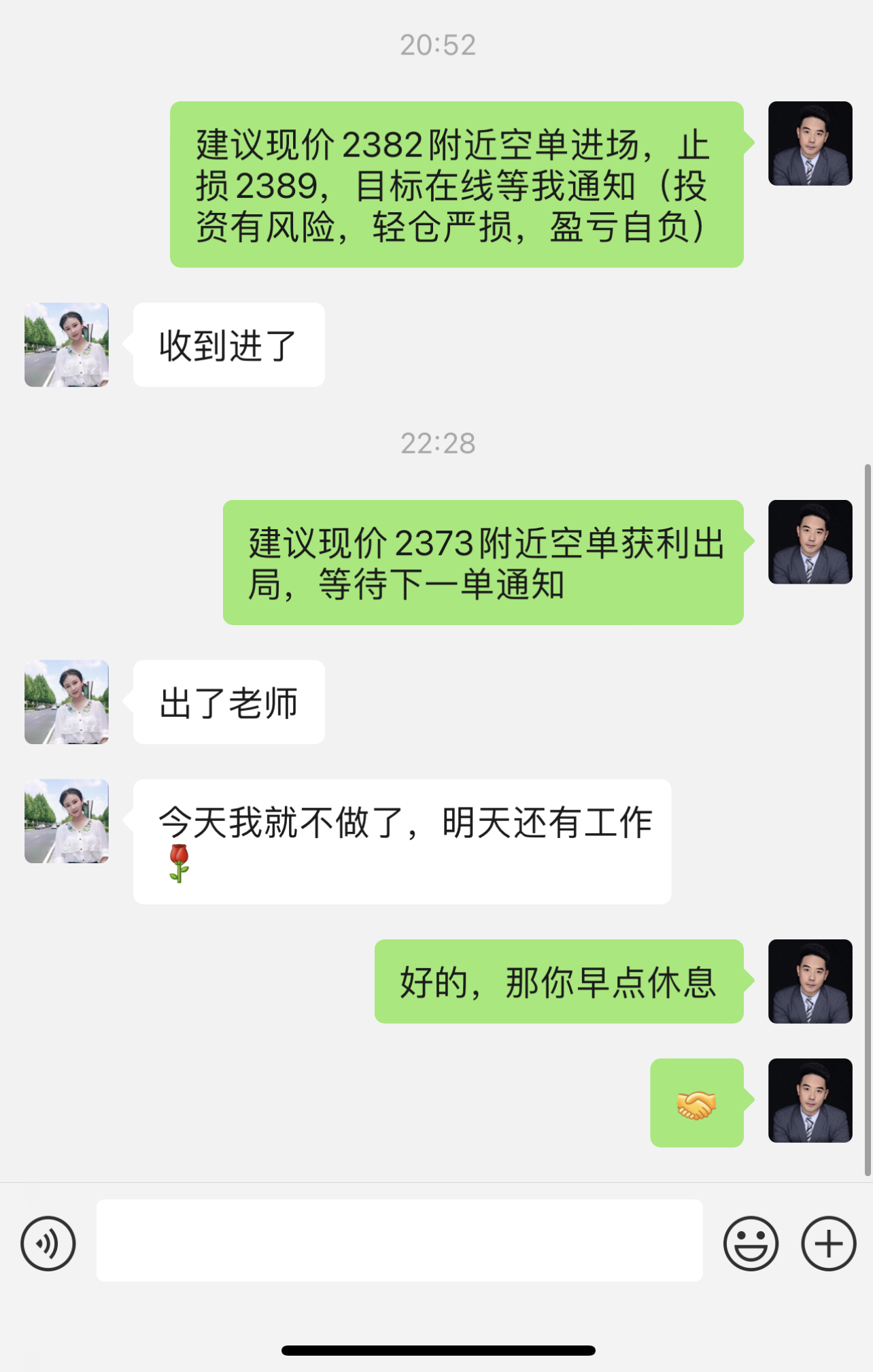Focus the message text field
873x1372 pixels.
pyautogui.click(x=399, y=1241)
